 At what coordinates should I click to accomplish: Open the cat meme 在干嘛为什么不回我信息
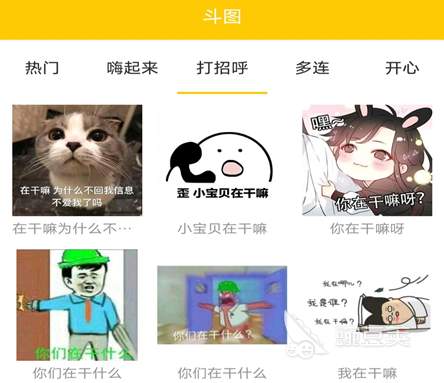[77, 160]
